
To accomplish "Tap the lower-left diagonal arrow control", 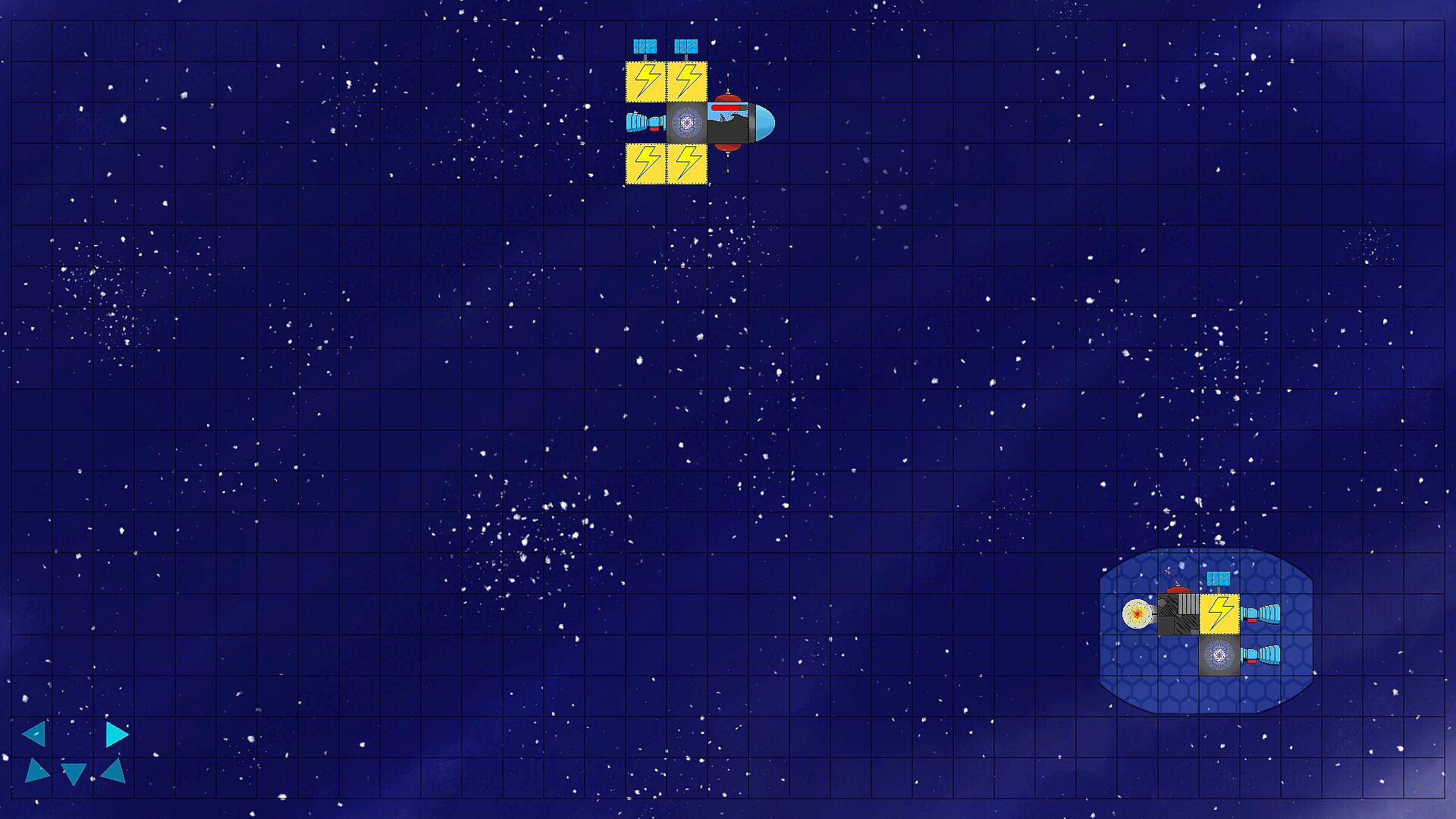I will pos(36,771).
